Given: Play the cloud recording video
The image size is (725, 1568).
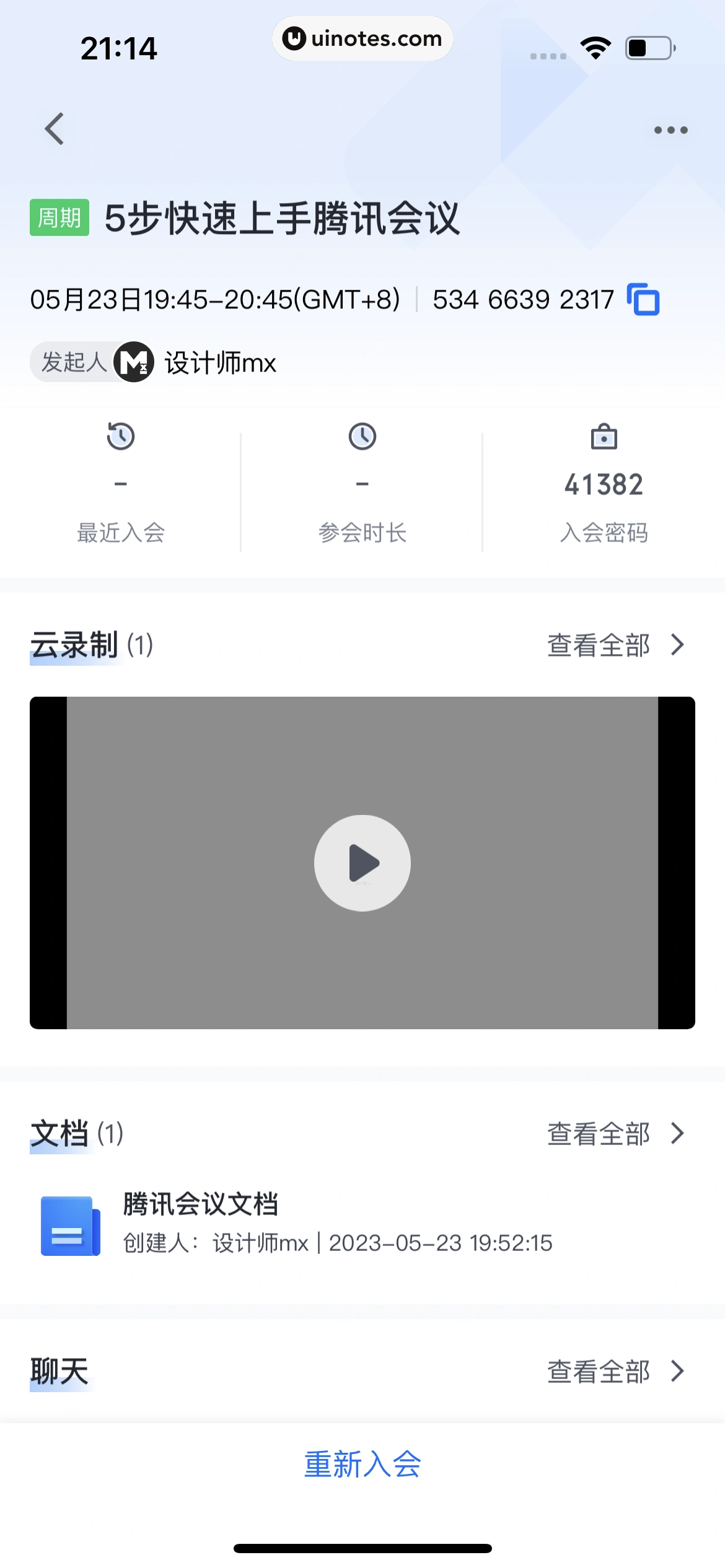Looking at the screenshot, I should [x=362, y=861].
